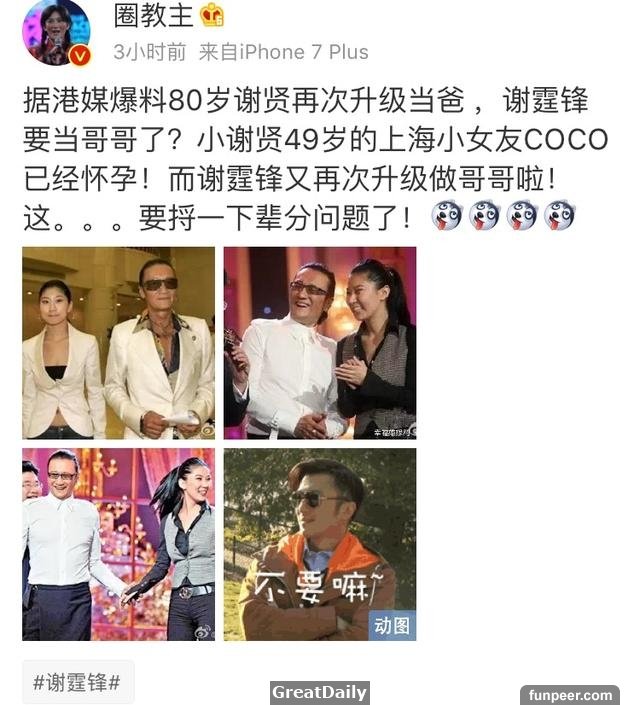The width and height of the screenshot is (640, 705).
Task: Open the photo of the pair in white jackets
Action: (118, 343)
